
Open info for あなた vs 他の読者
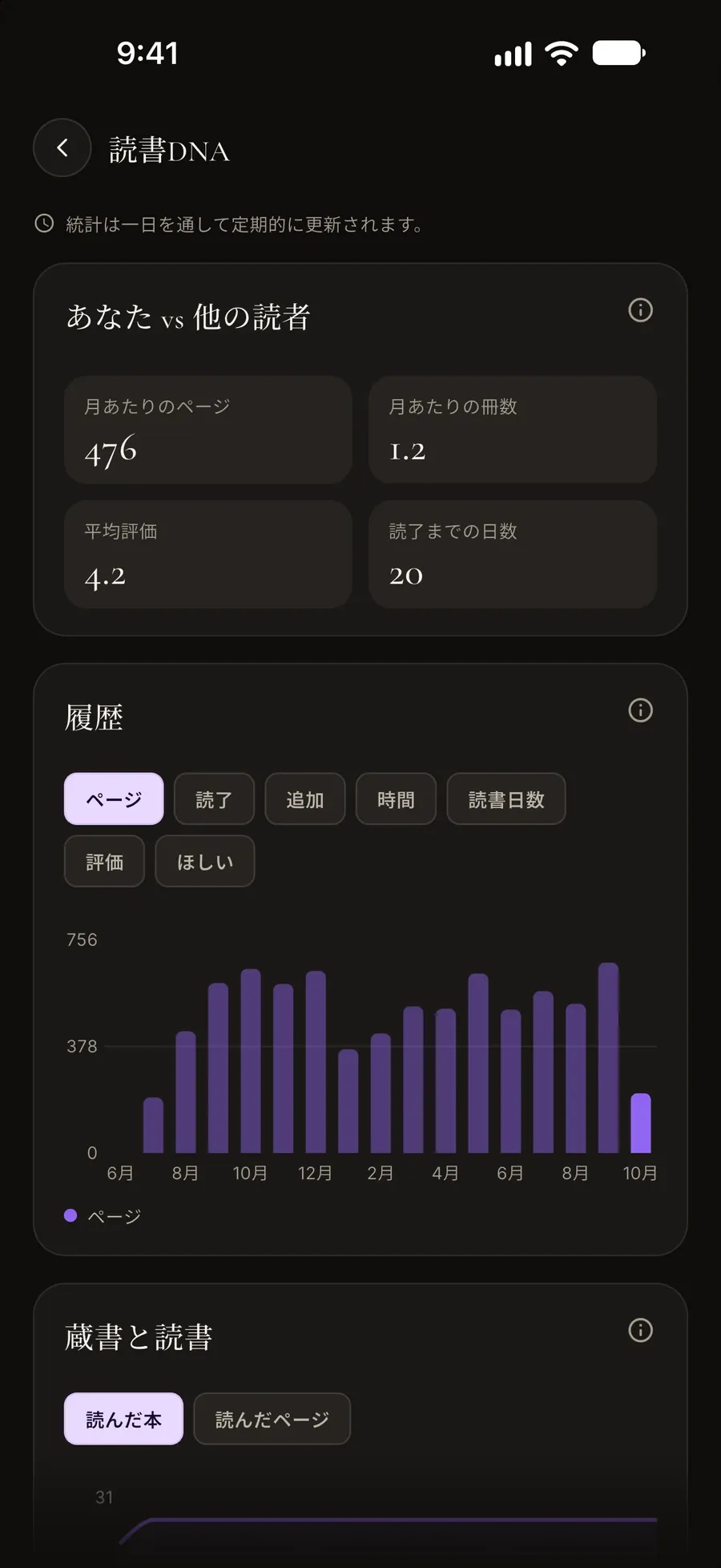640,310
